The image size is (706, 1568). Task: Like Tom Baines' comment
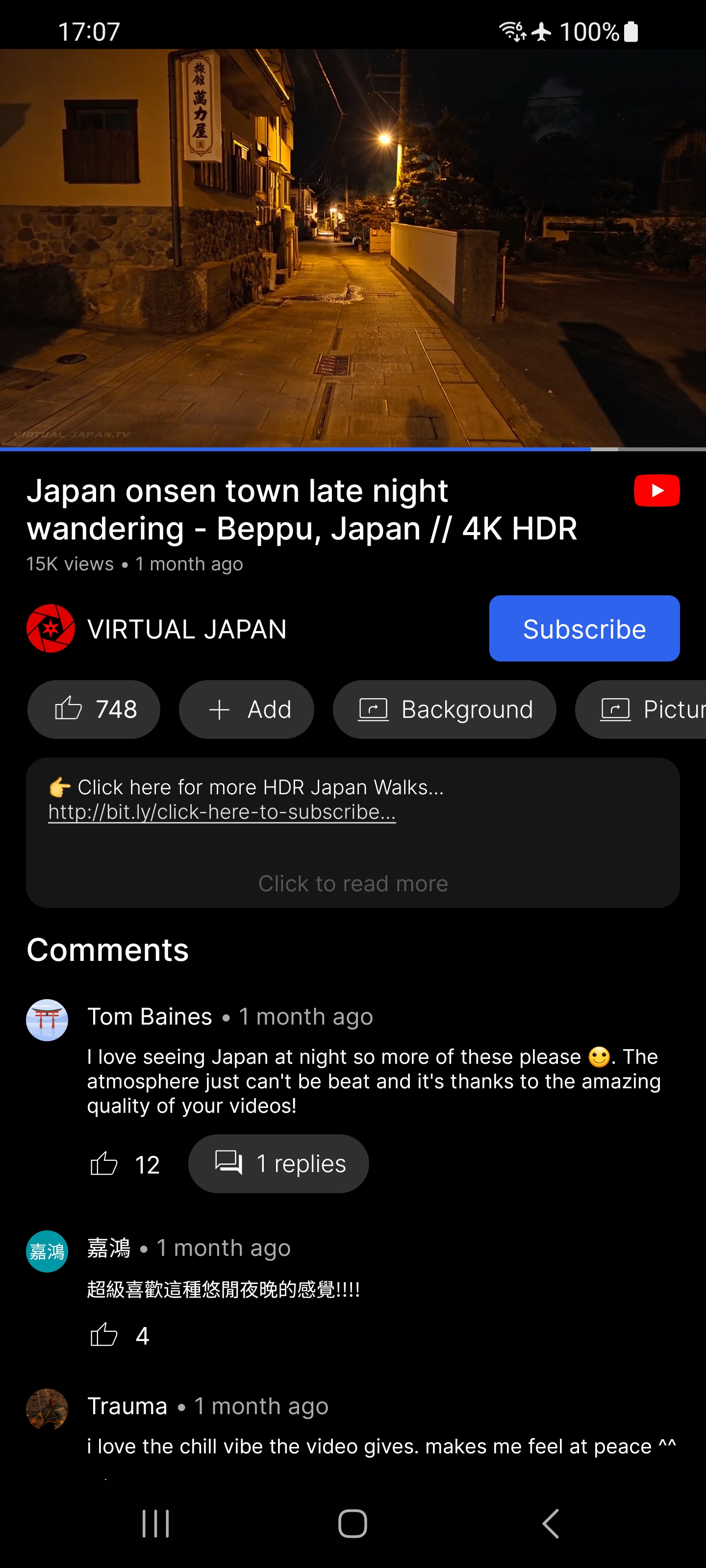pyautogui.click(x=103, y=1164)
